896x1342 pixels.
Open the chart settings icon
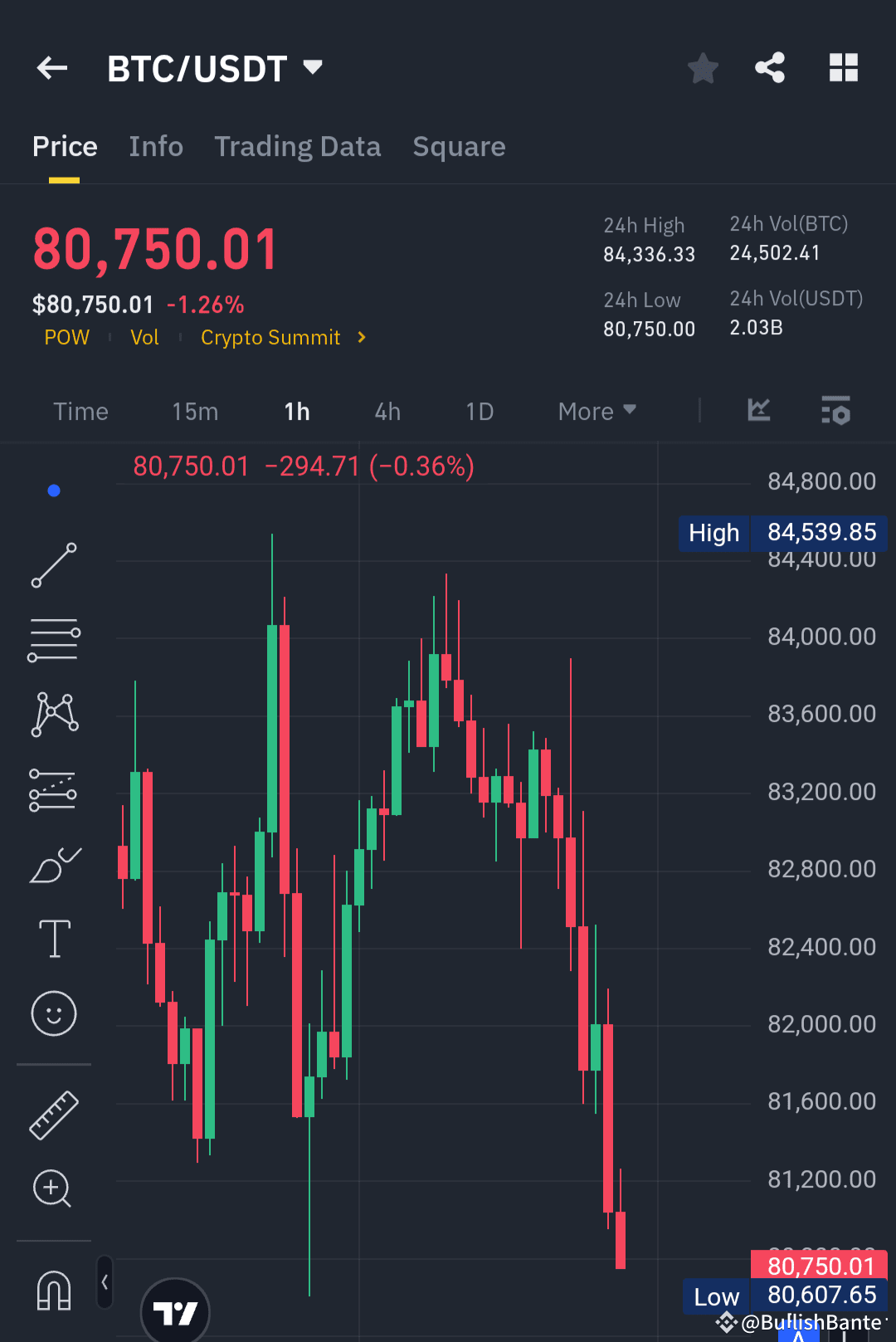[835, 411]
